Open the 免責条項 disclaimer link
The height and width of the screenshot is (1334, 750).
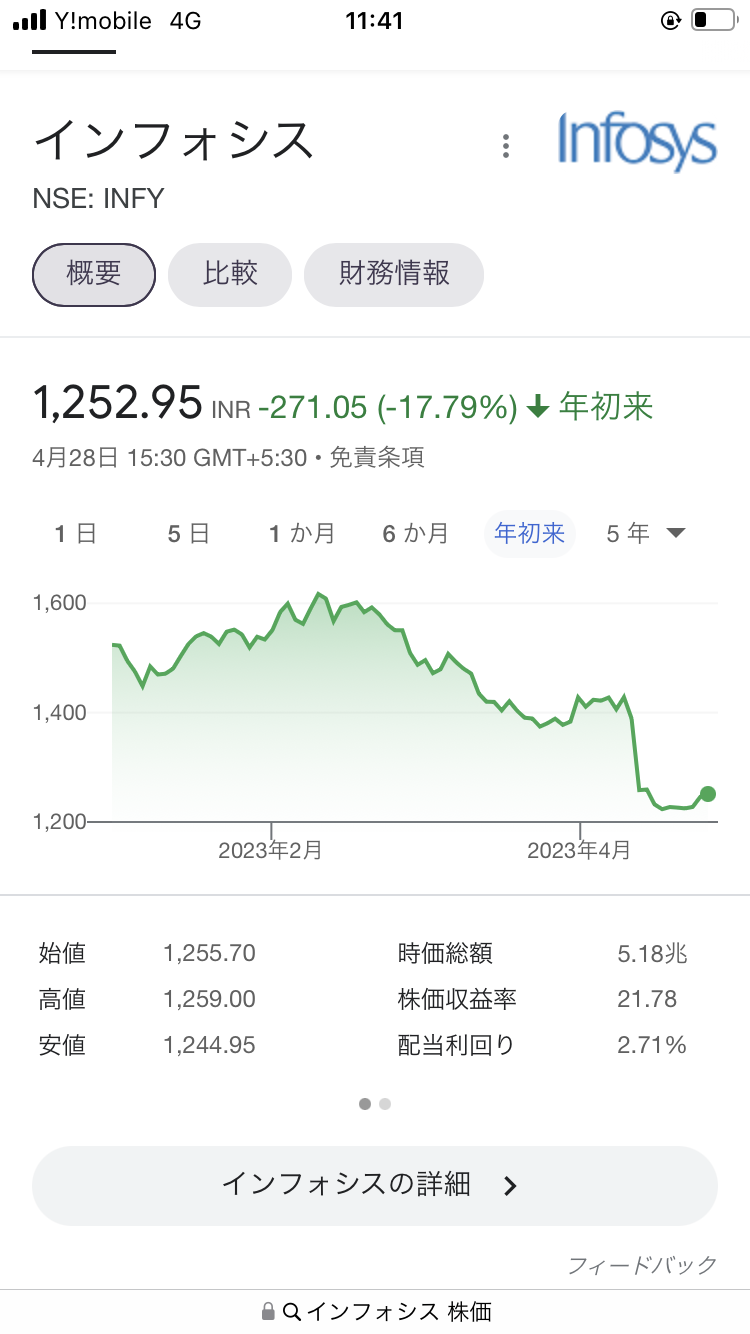[377, 458]
